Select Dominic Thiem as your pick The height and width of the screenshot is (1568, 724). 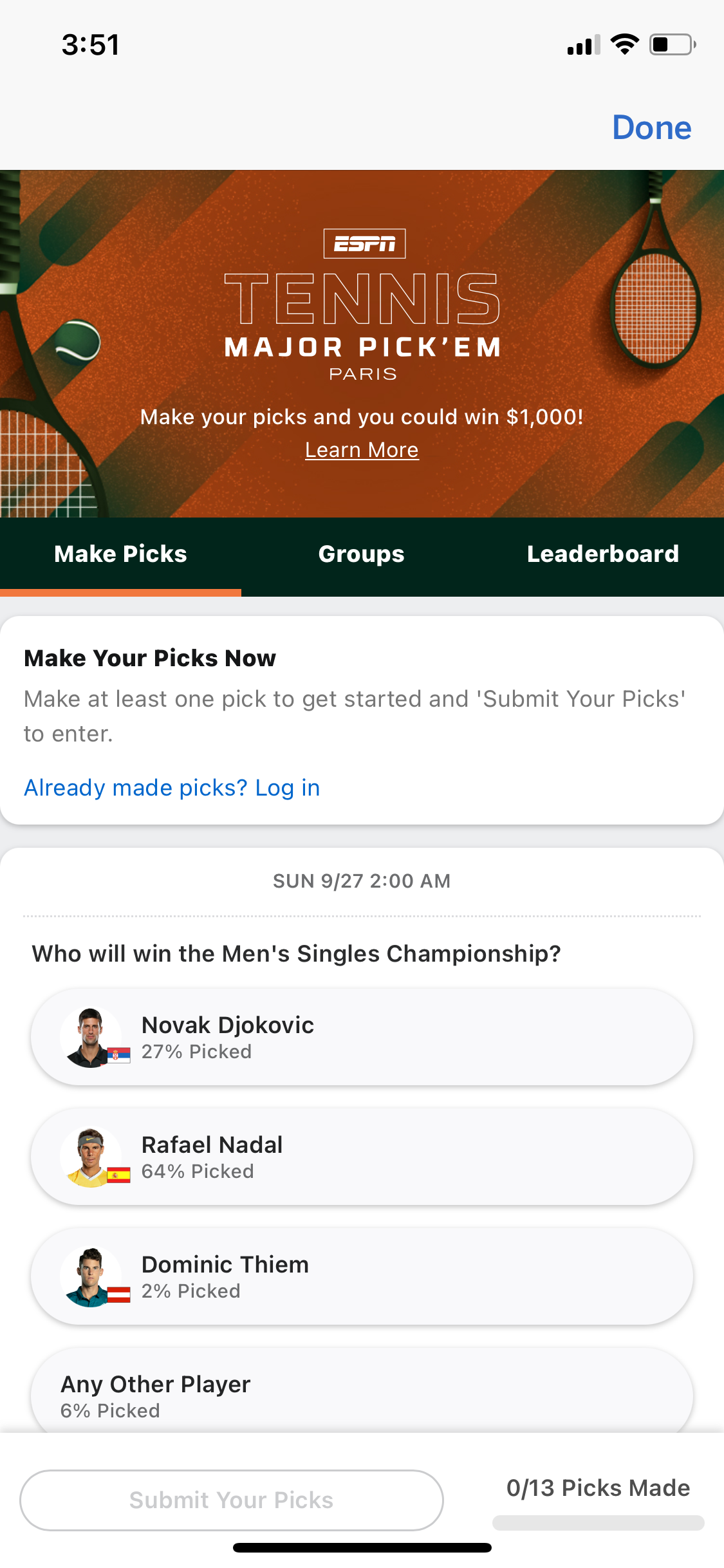tap(362, 1276)
